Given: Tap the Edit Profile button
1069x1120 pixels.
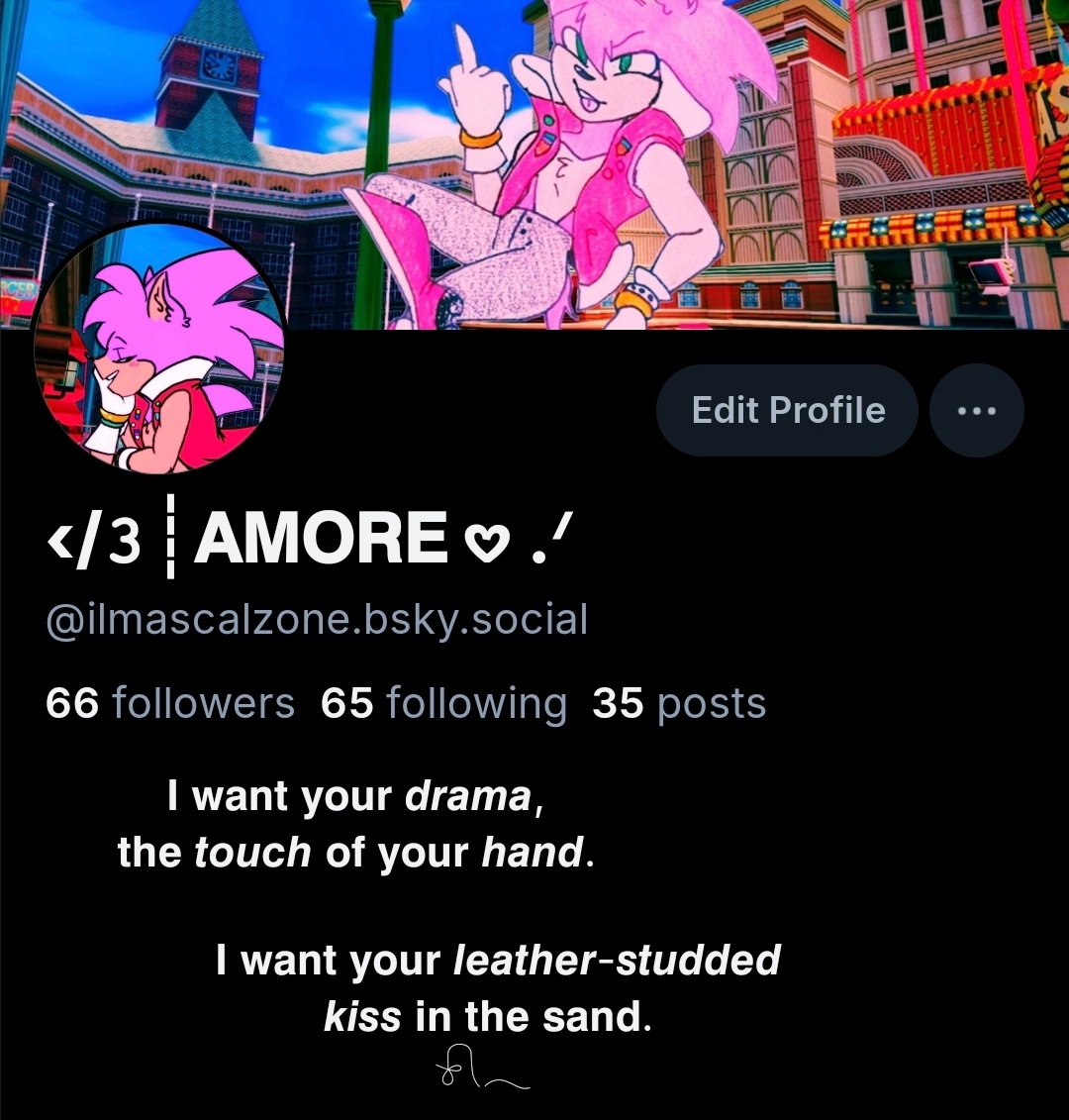Looking at the screenshot, I should pos(787,410).
